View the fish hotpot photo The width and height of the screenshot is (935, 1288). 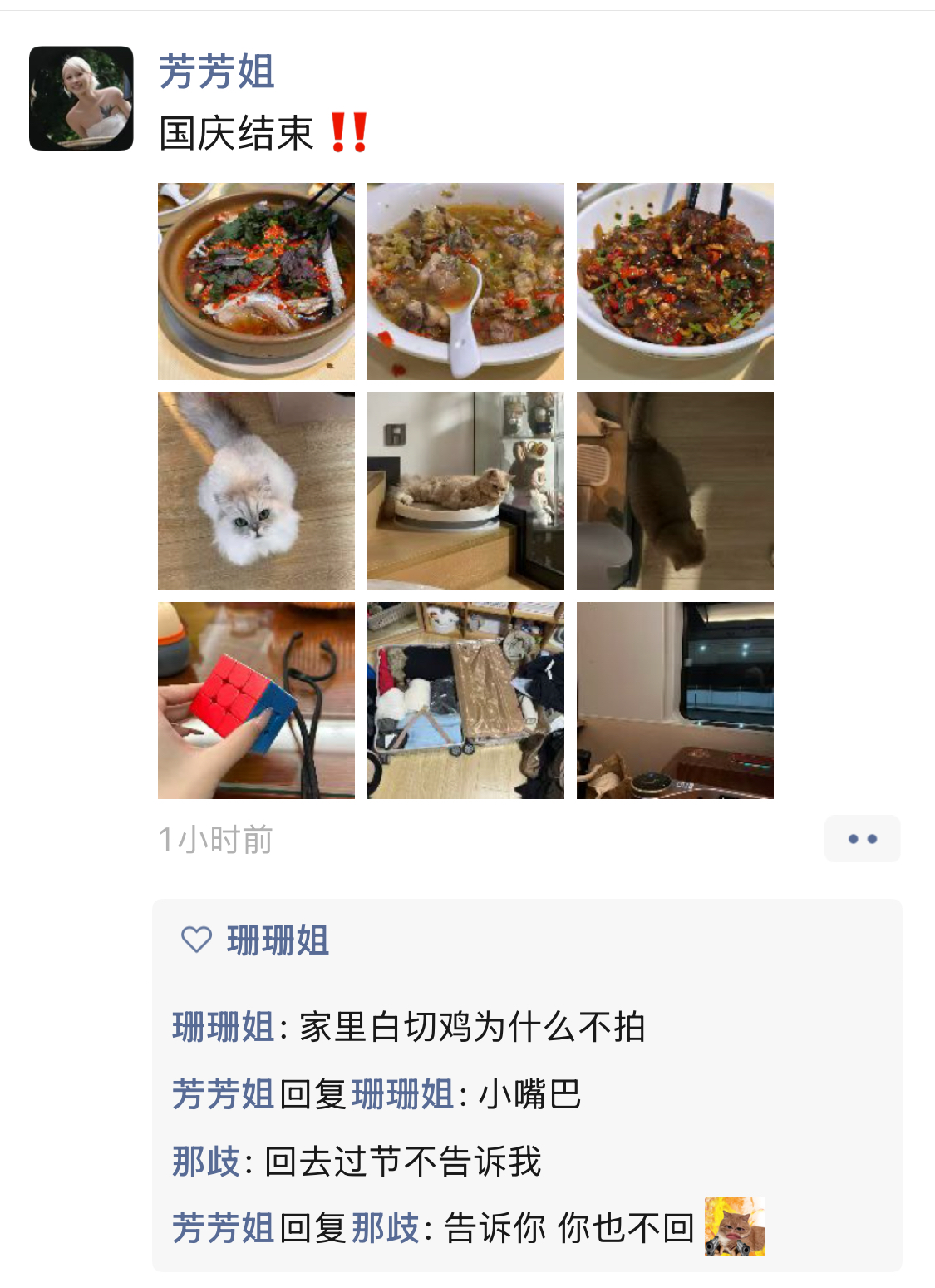(x=256, y=281)
